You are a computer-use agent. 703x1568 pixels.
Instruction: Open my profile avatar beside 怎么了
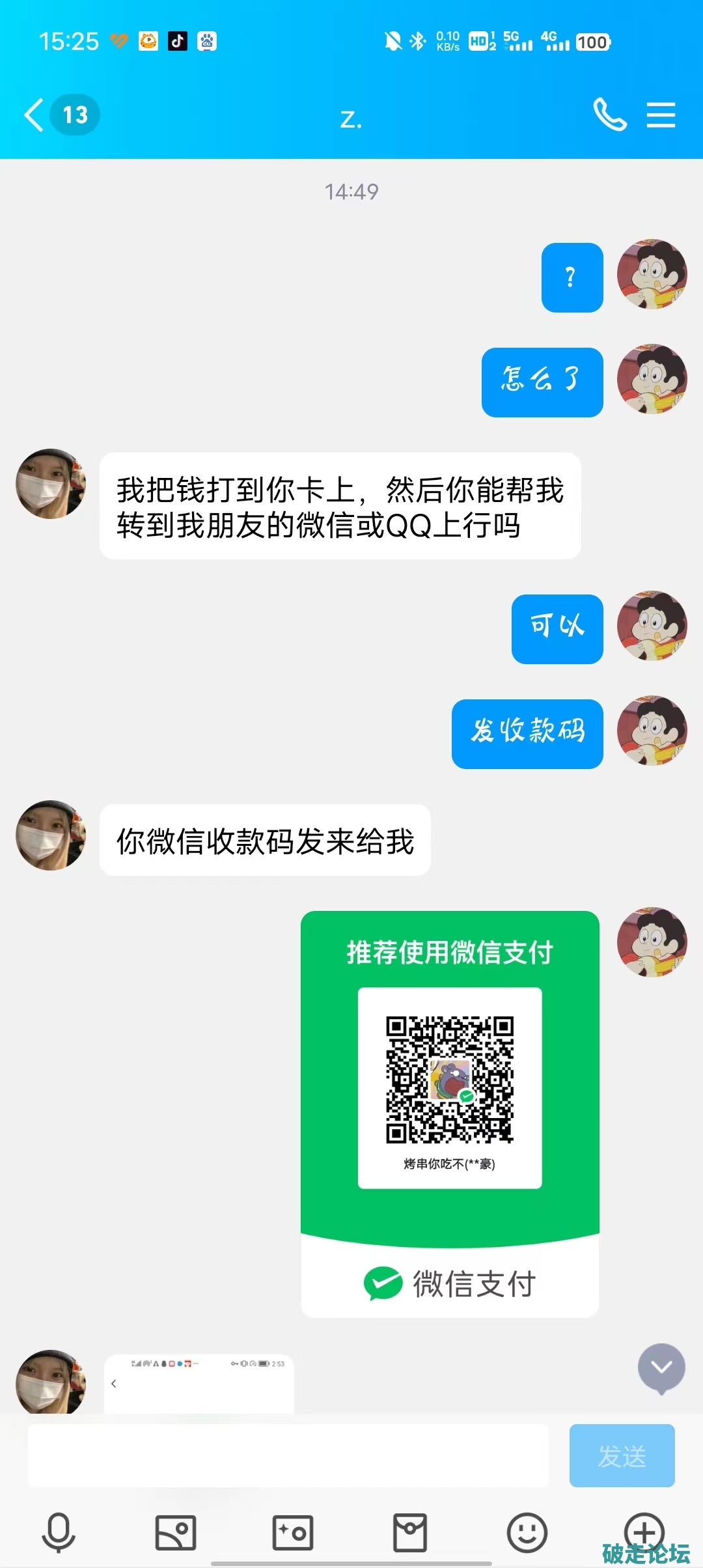pyautogui.click(x=652, y=379)
